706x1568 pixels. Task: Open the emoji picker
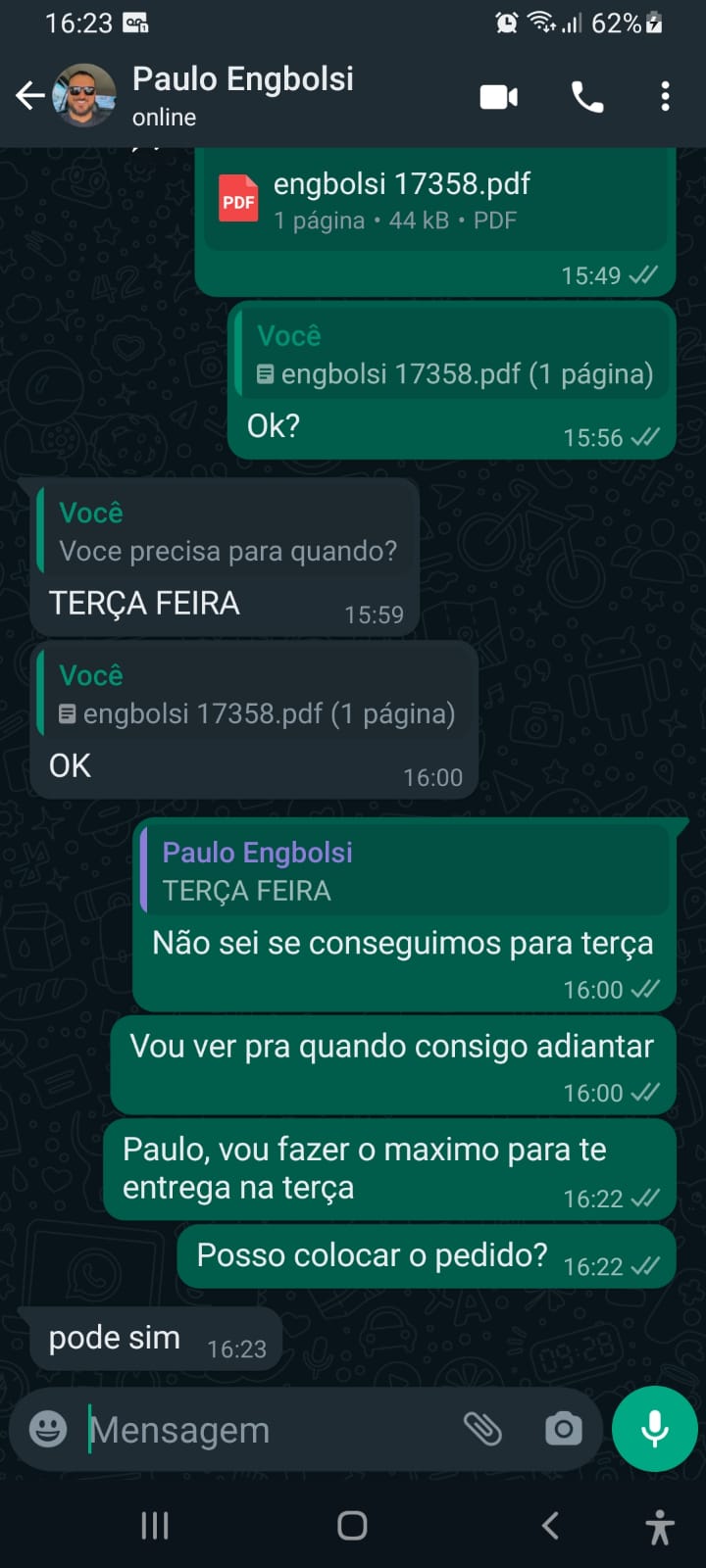point(48,1429)
